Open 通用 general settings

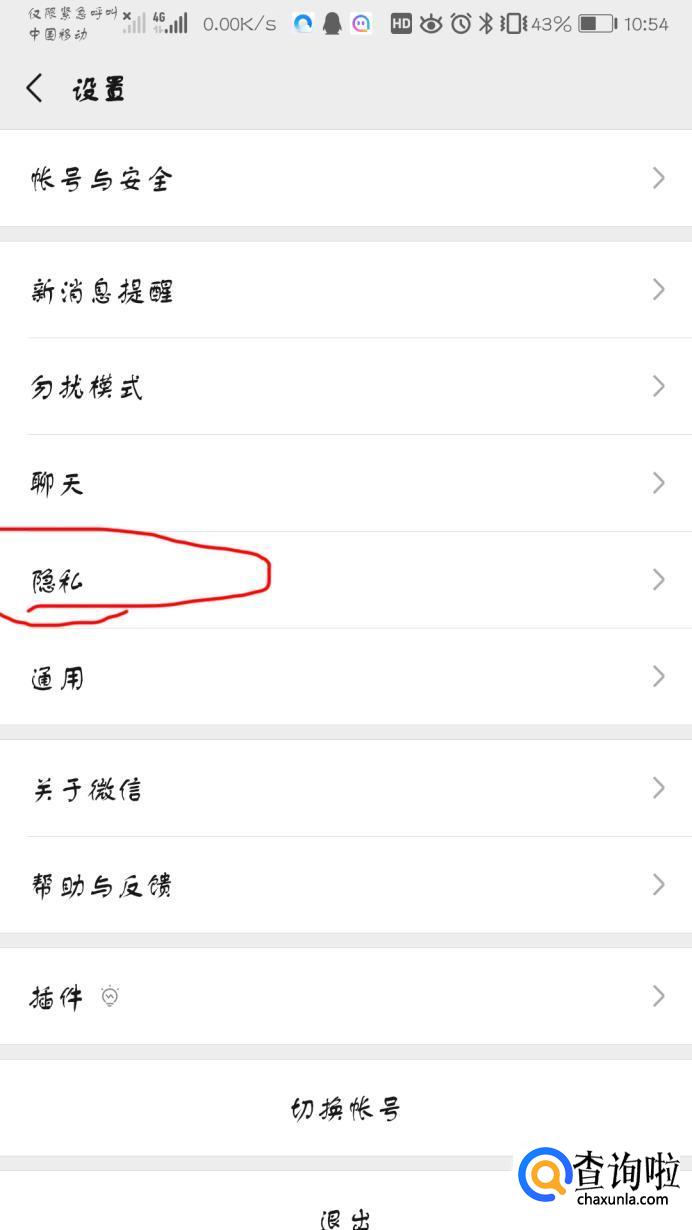pyautogui.click(x=345, y=677)
